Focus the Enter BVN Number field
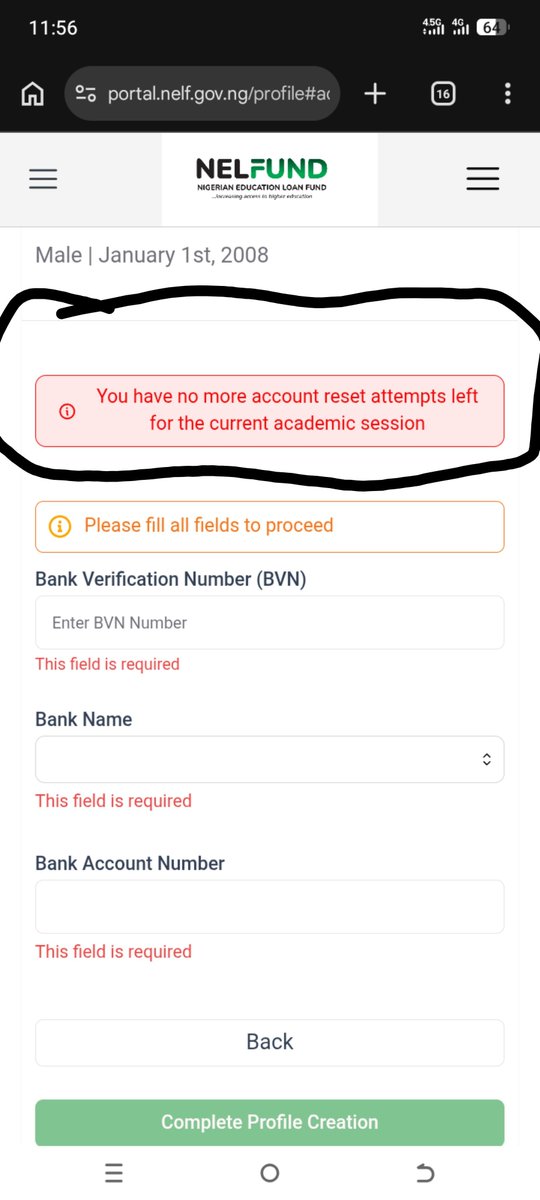The height and width of the screenshot is (1200, 540). [270, 623]
